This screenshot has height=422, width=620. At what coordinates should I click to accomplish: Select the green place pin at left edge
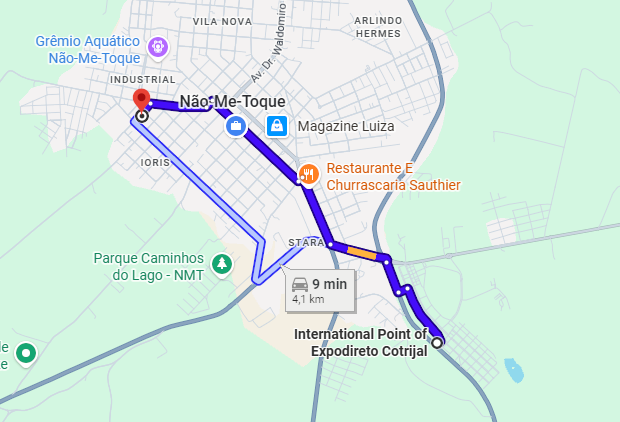tap(27, 353)
